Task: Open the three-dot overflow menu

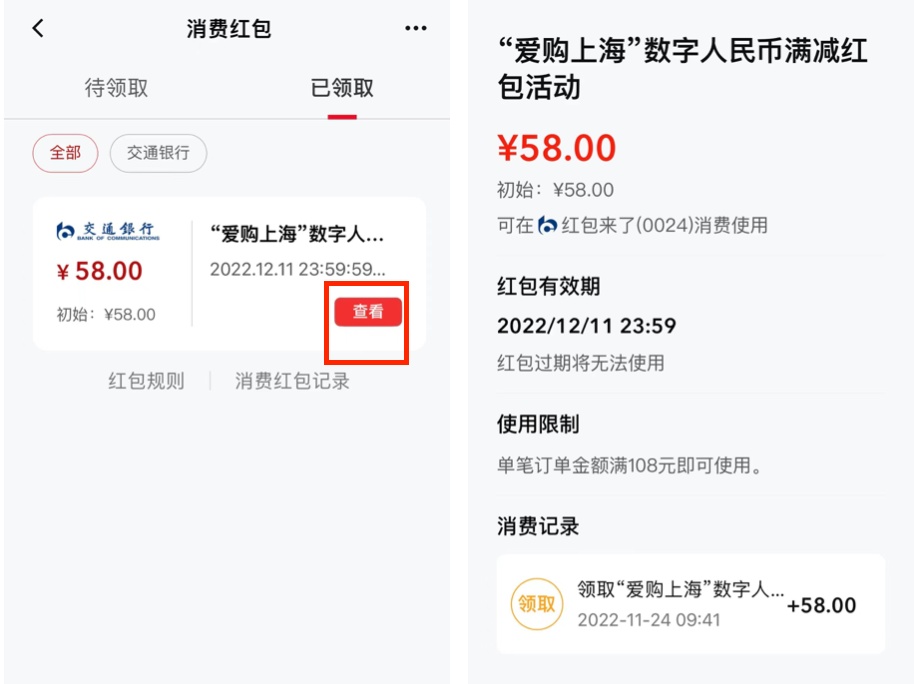Action: (x=416, y=29)
